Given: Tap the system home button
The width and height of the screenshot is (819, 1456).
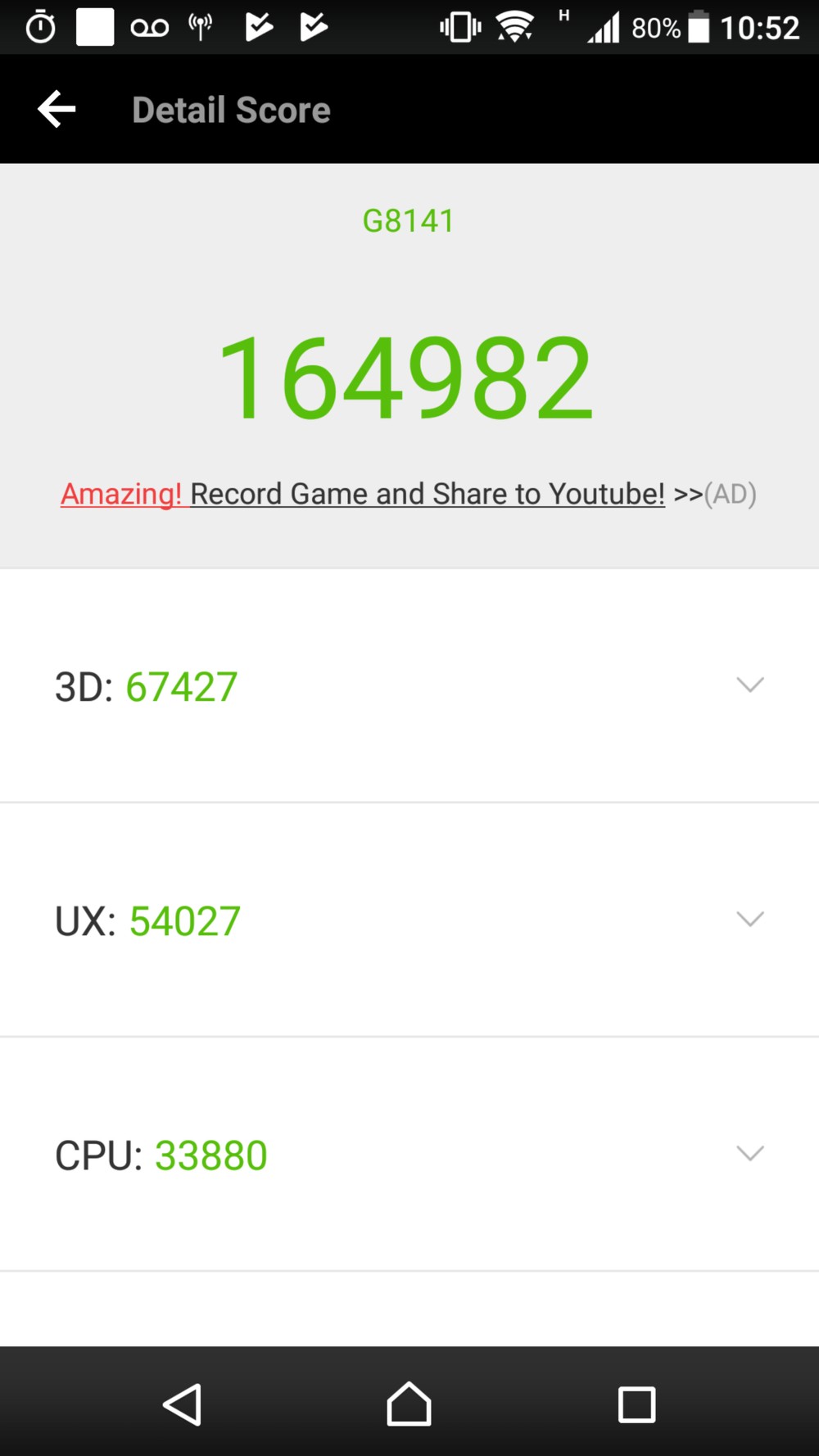Looking at the screenshot, I should coord(409,1404).
